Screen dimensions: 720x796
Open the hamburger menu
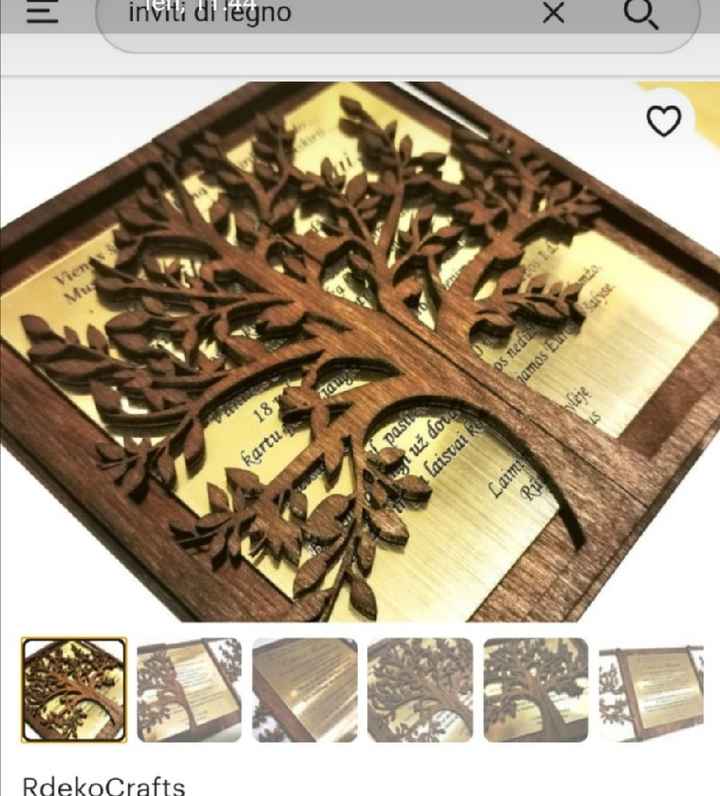(43, 13)
